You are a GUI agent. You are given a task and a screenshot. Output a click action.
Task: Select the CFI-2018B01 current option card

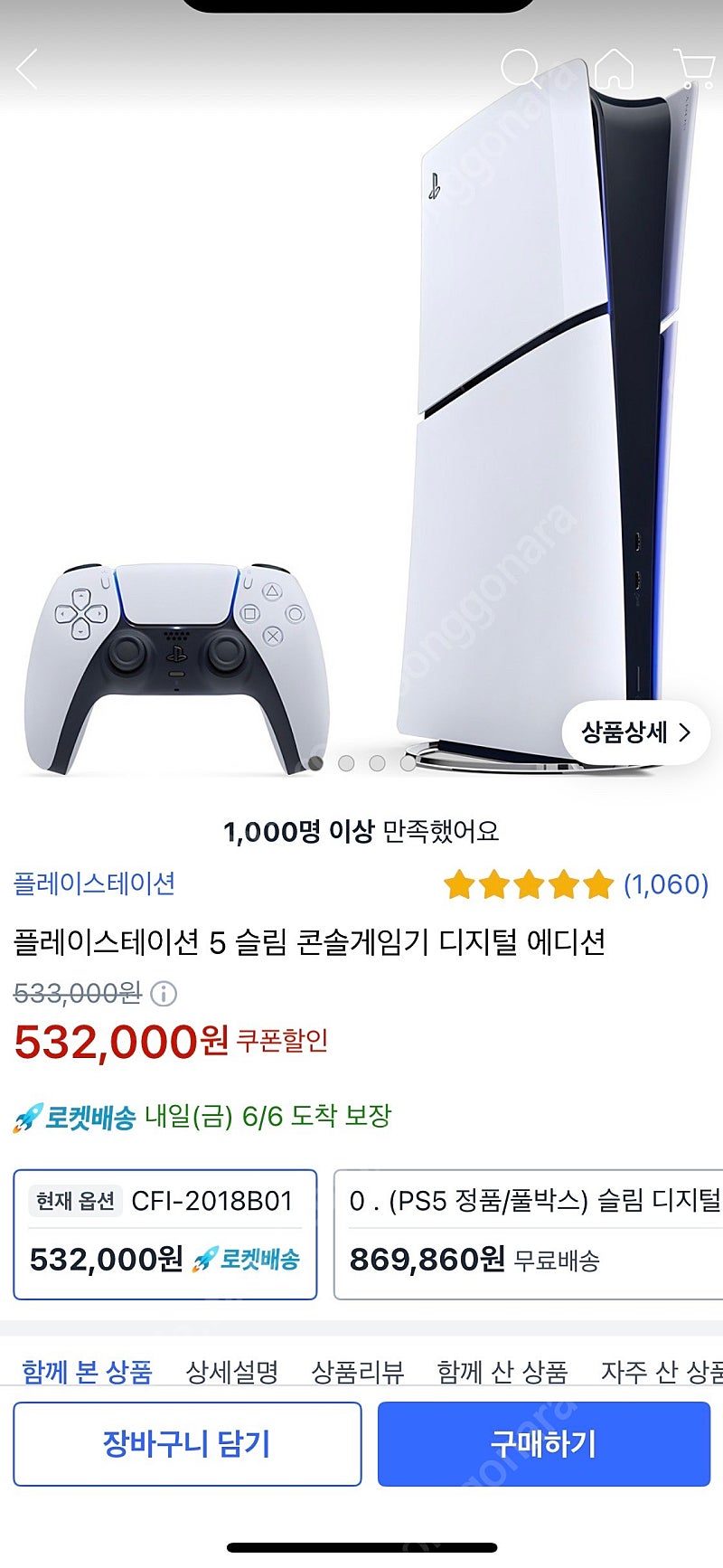point(165,1234)
